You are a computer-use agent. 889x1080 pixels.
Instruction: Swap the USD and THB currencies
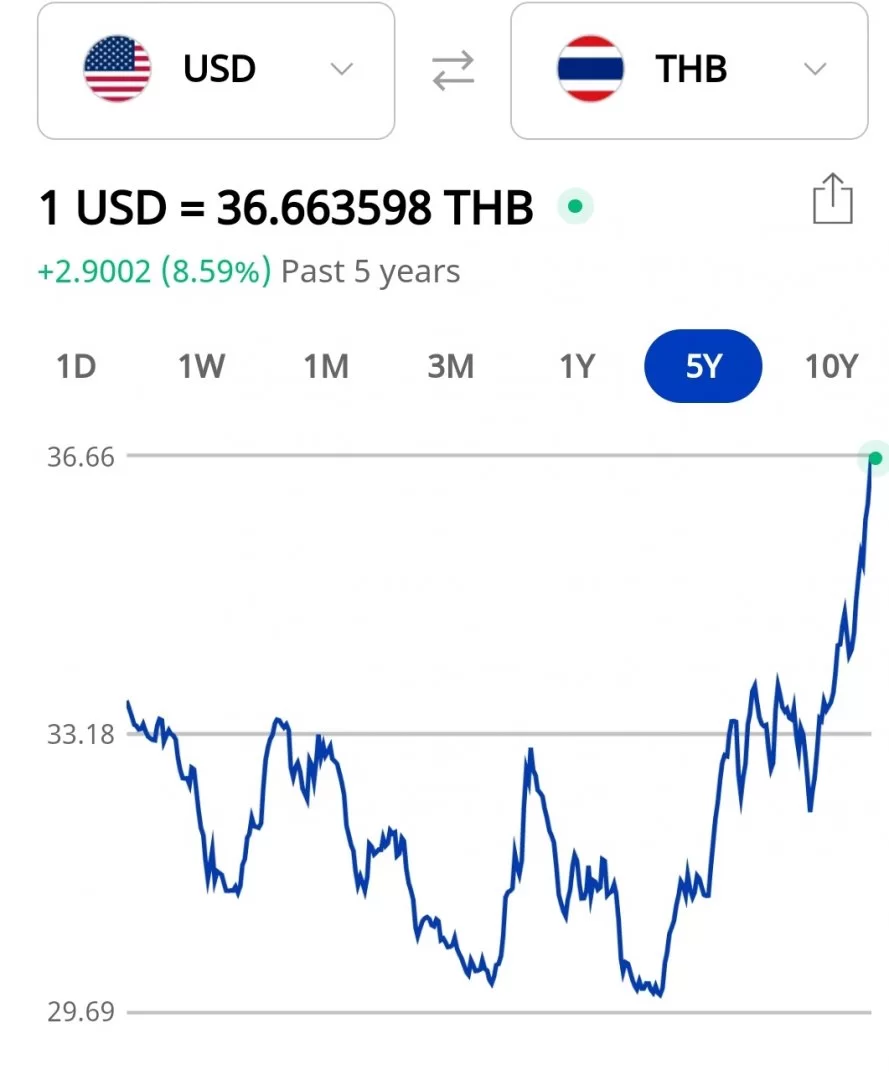(x=452, y=70)
